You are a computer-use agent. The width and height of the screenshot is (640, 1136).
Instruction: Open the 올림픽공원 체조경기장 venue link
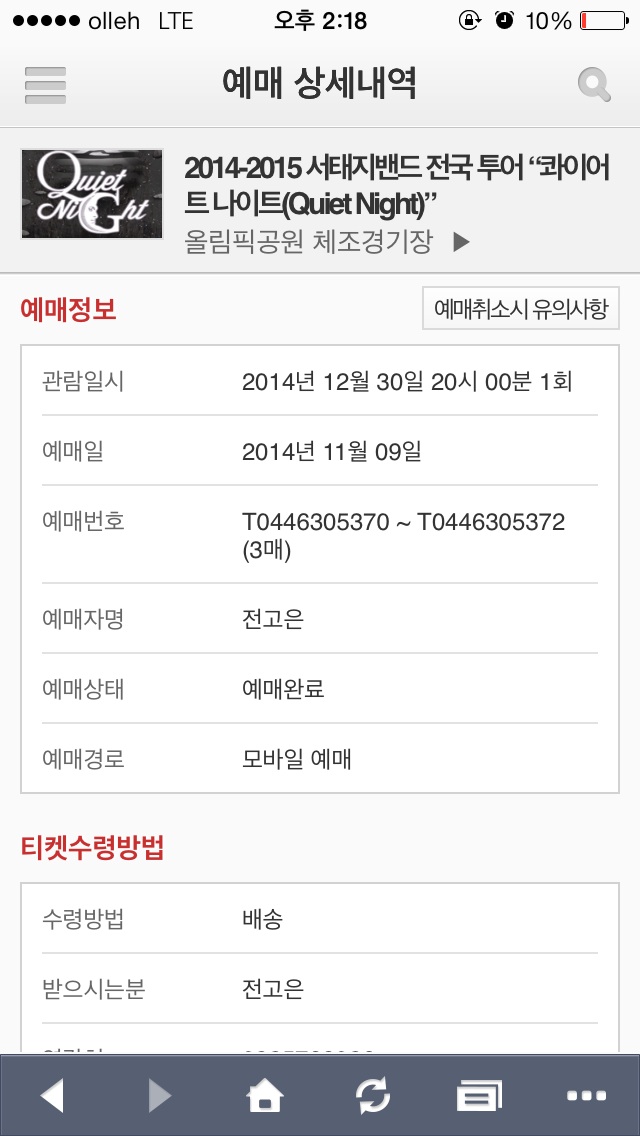327,242
